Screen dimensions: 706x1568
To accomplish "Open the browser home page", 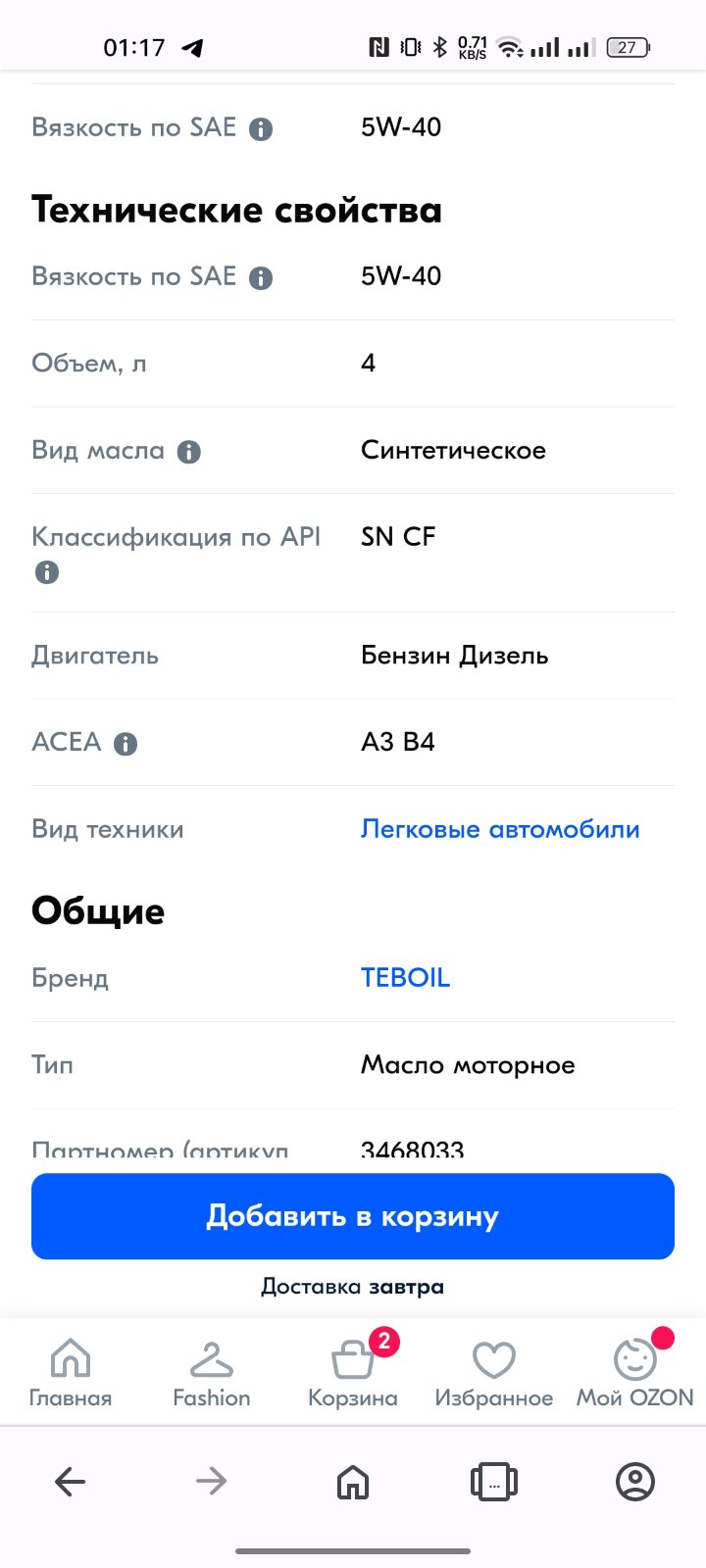I will (x=353, y=1481).
